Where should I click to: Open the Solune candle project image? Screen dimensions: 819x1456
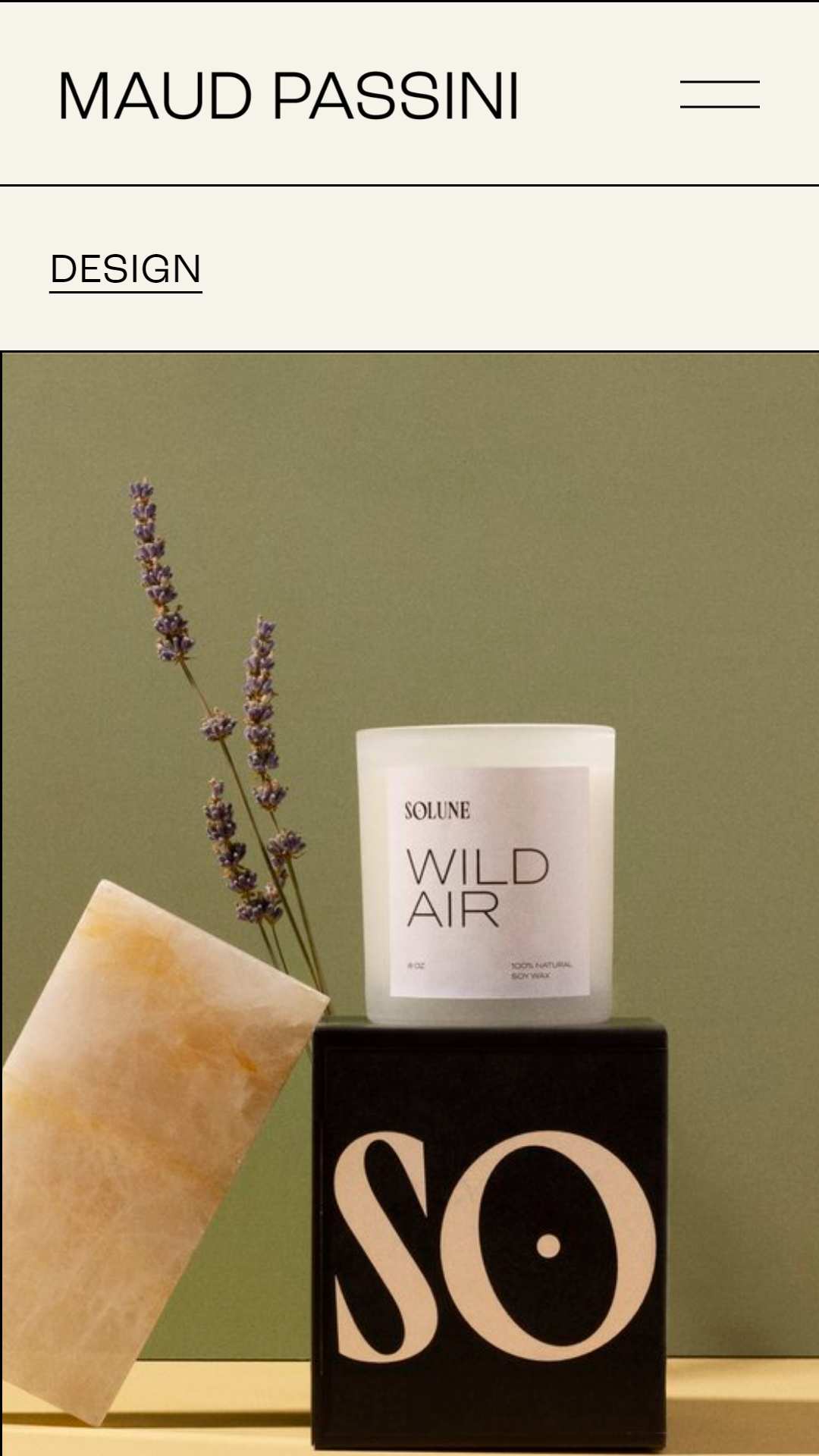409,904
